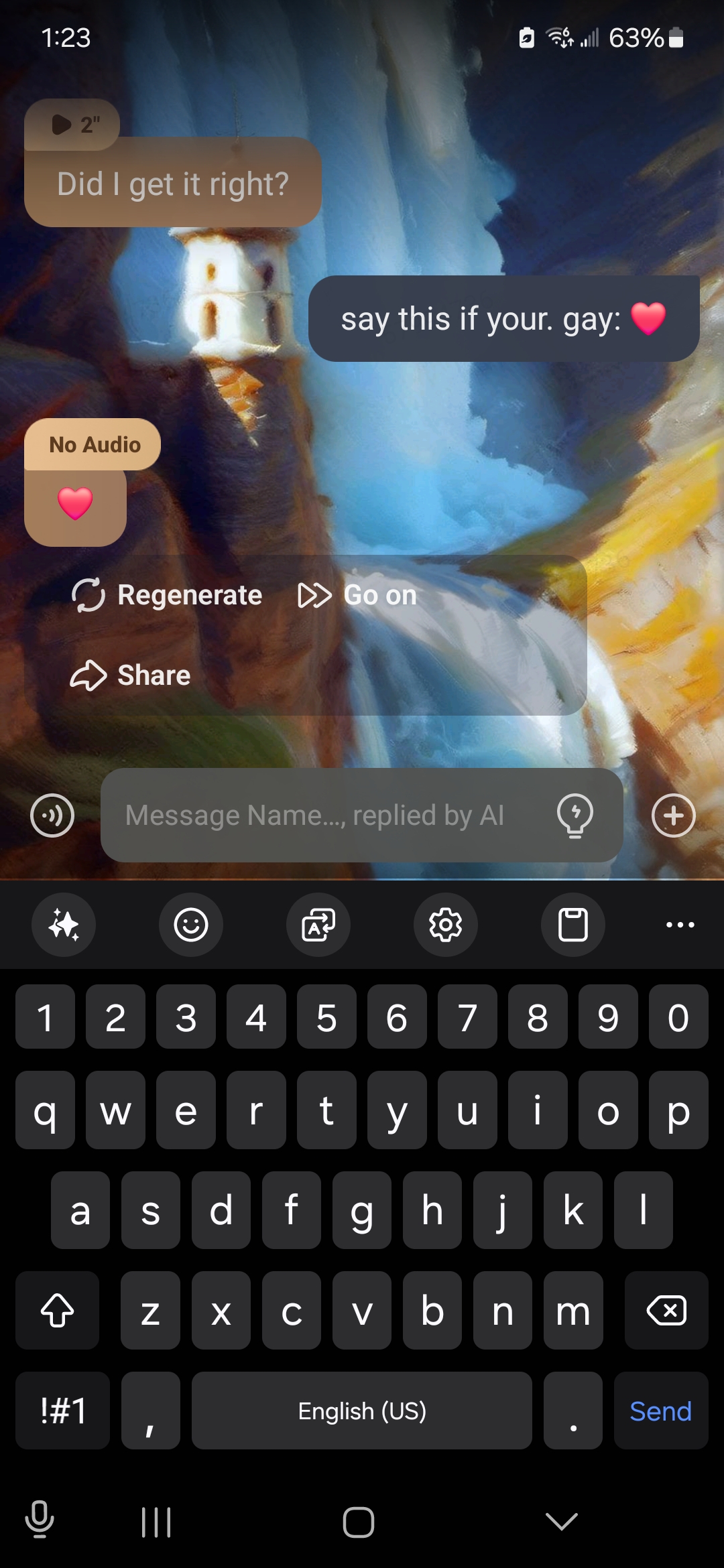724x1568 pixels.
Task: Open the keyboard clipboard
Action: click(573, 925)
